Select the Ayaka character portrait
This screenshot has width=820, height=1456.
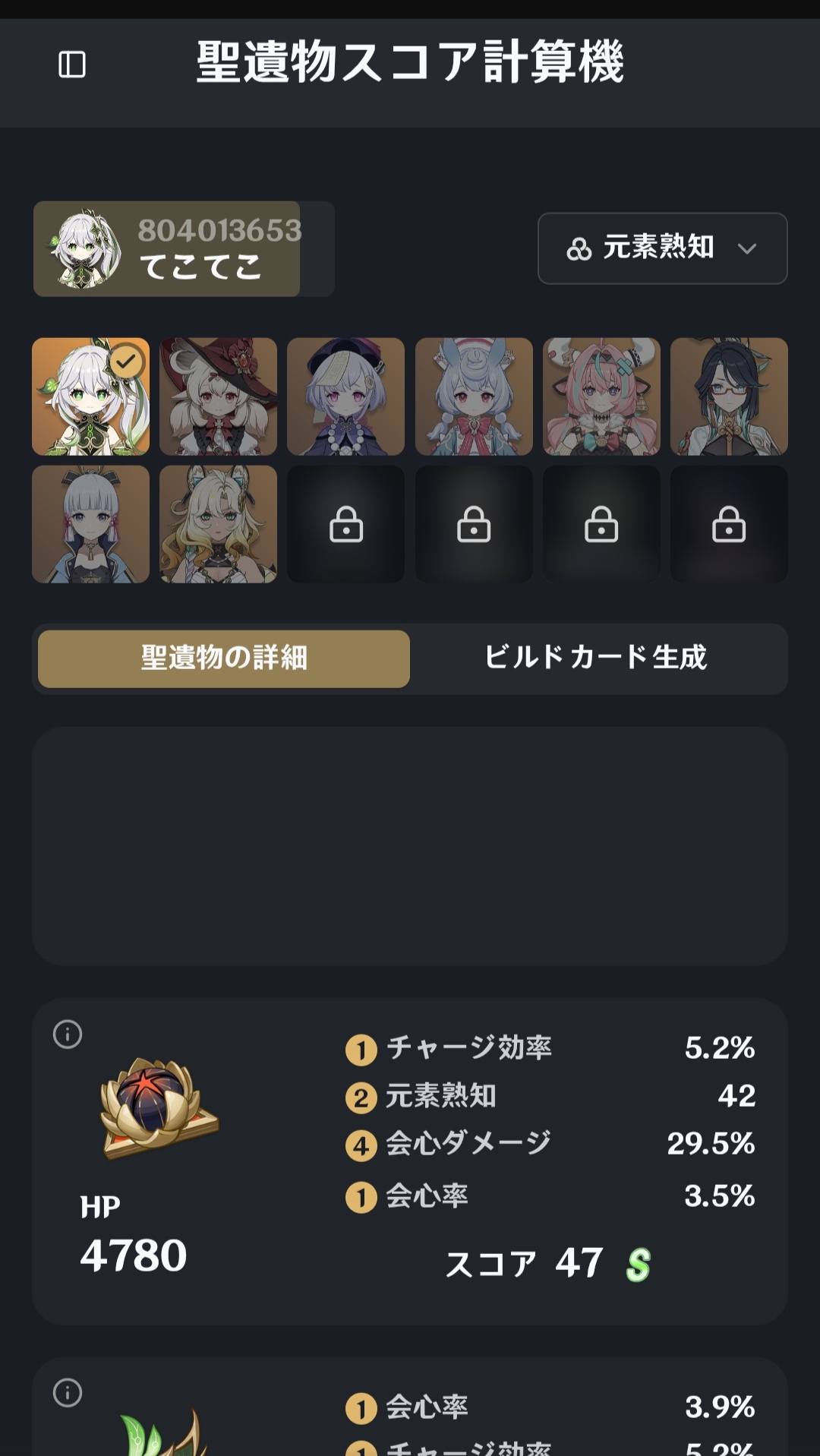[90, 524]
